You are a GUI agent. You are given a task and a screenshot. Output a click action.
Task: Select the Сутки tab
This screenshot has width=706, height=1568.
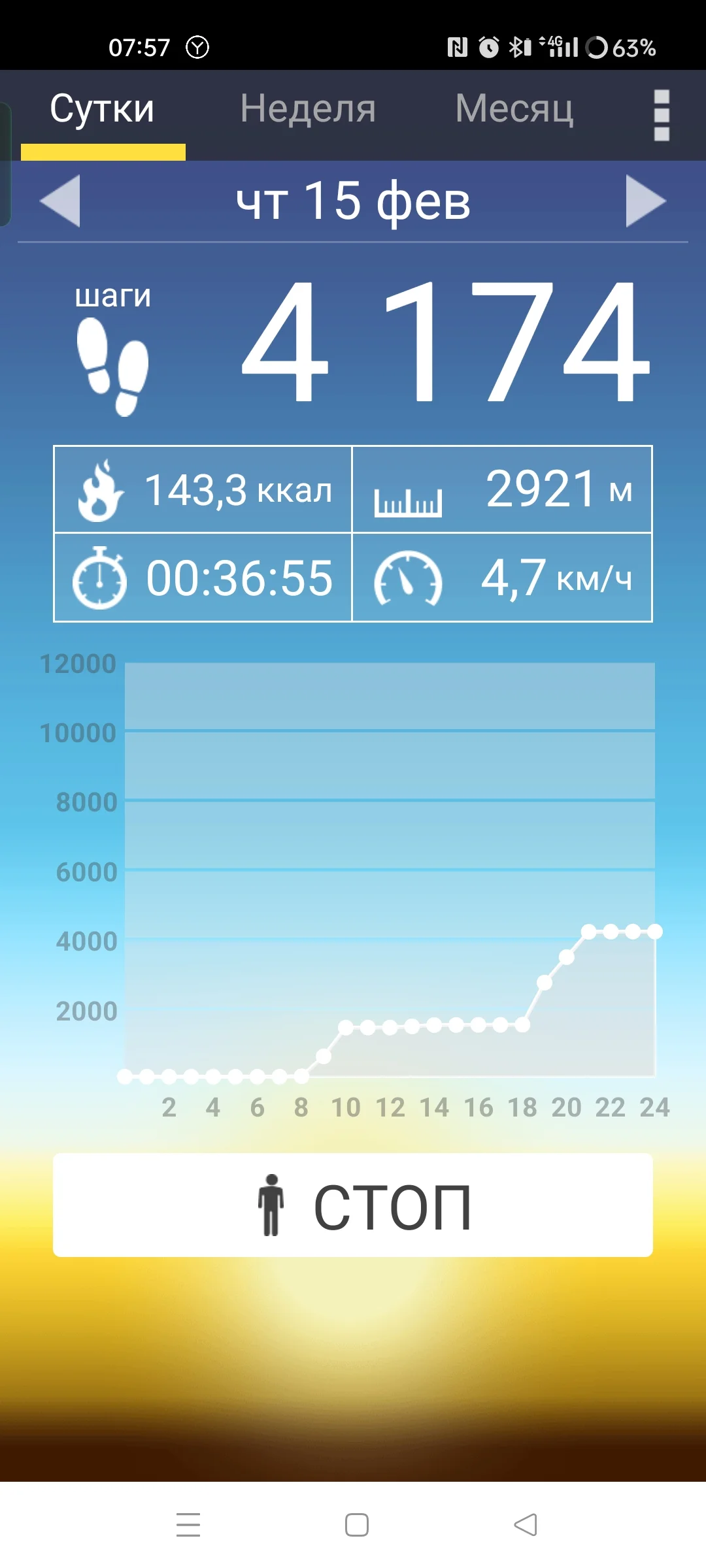[103, 109]
